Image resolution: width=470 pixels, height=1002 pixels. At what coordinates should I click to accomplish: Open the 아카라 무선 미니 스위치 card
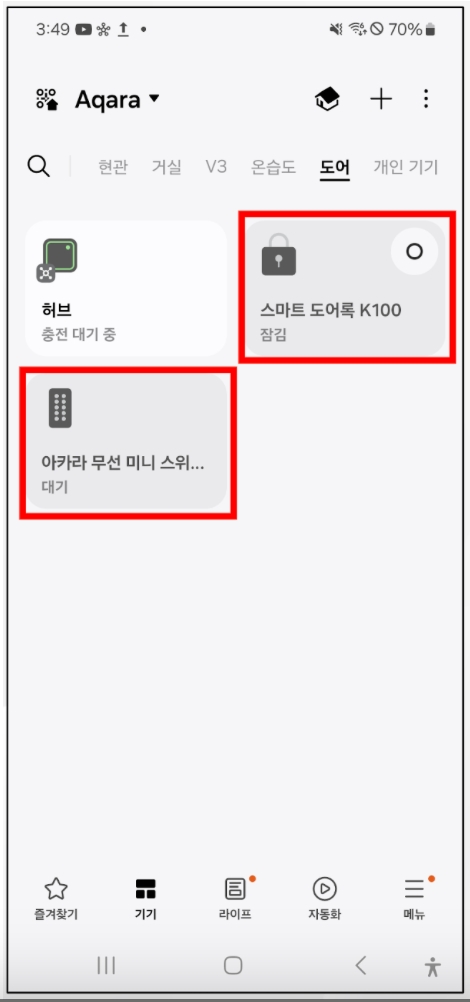pos(126,441)
